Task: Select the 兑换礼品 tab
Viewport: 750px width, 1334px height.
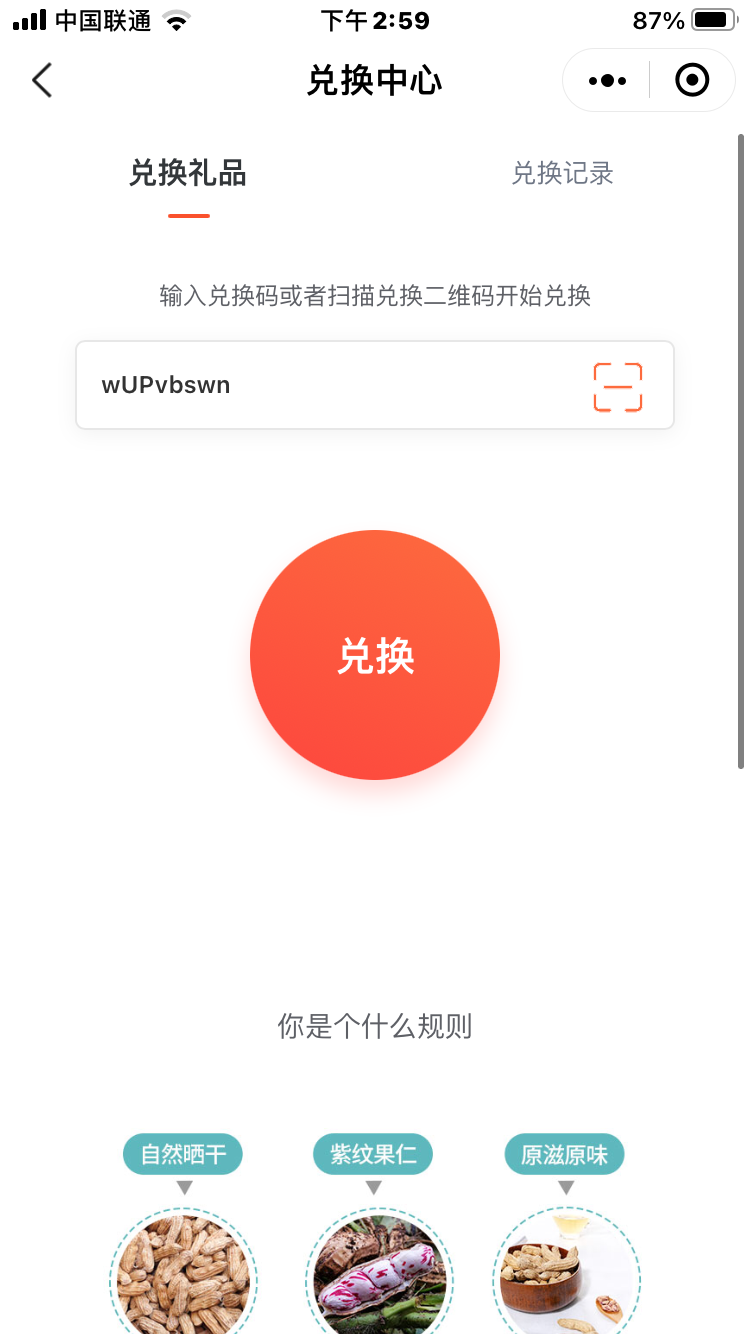Action: pos(188,174)
